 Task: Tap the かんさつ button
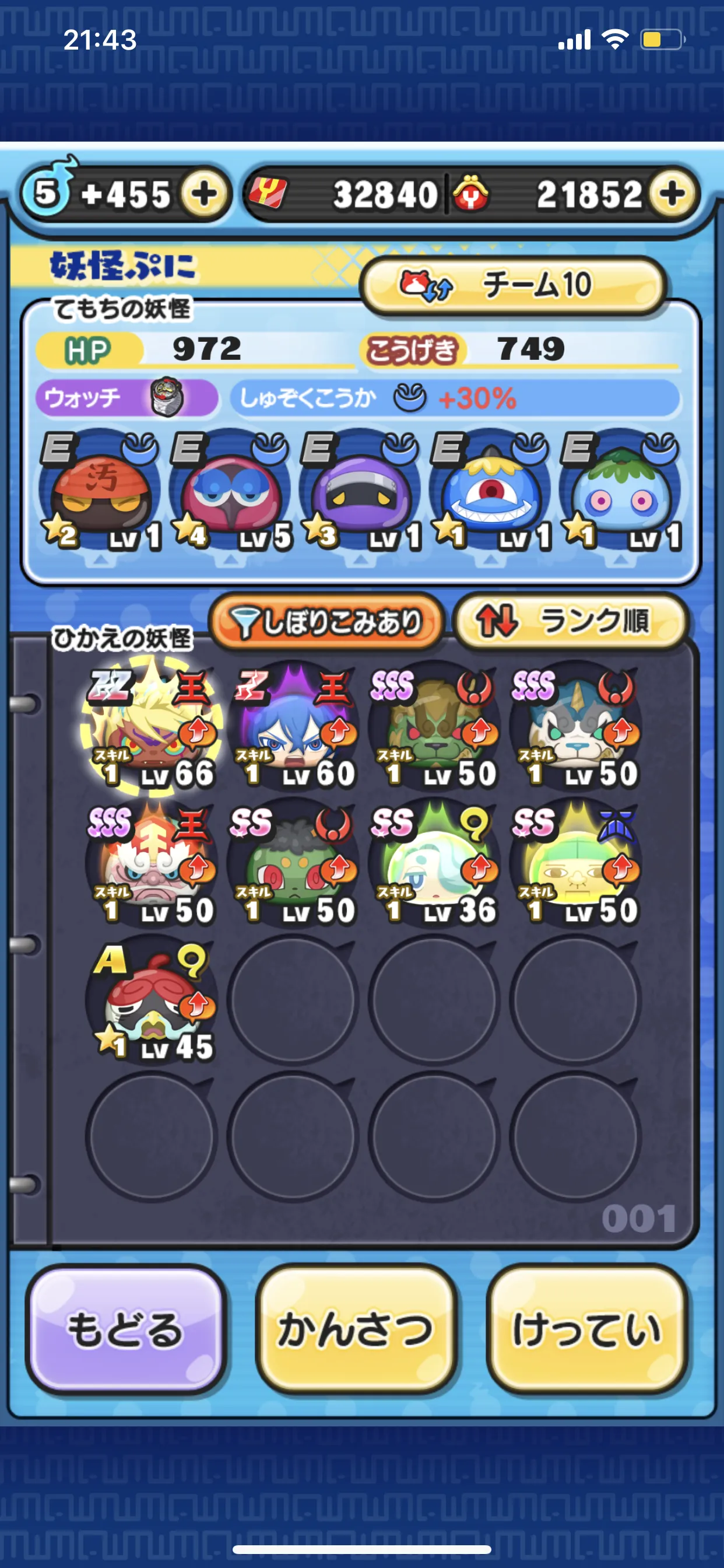tap(356, 1329)
